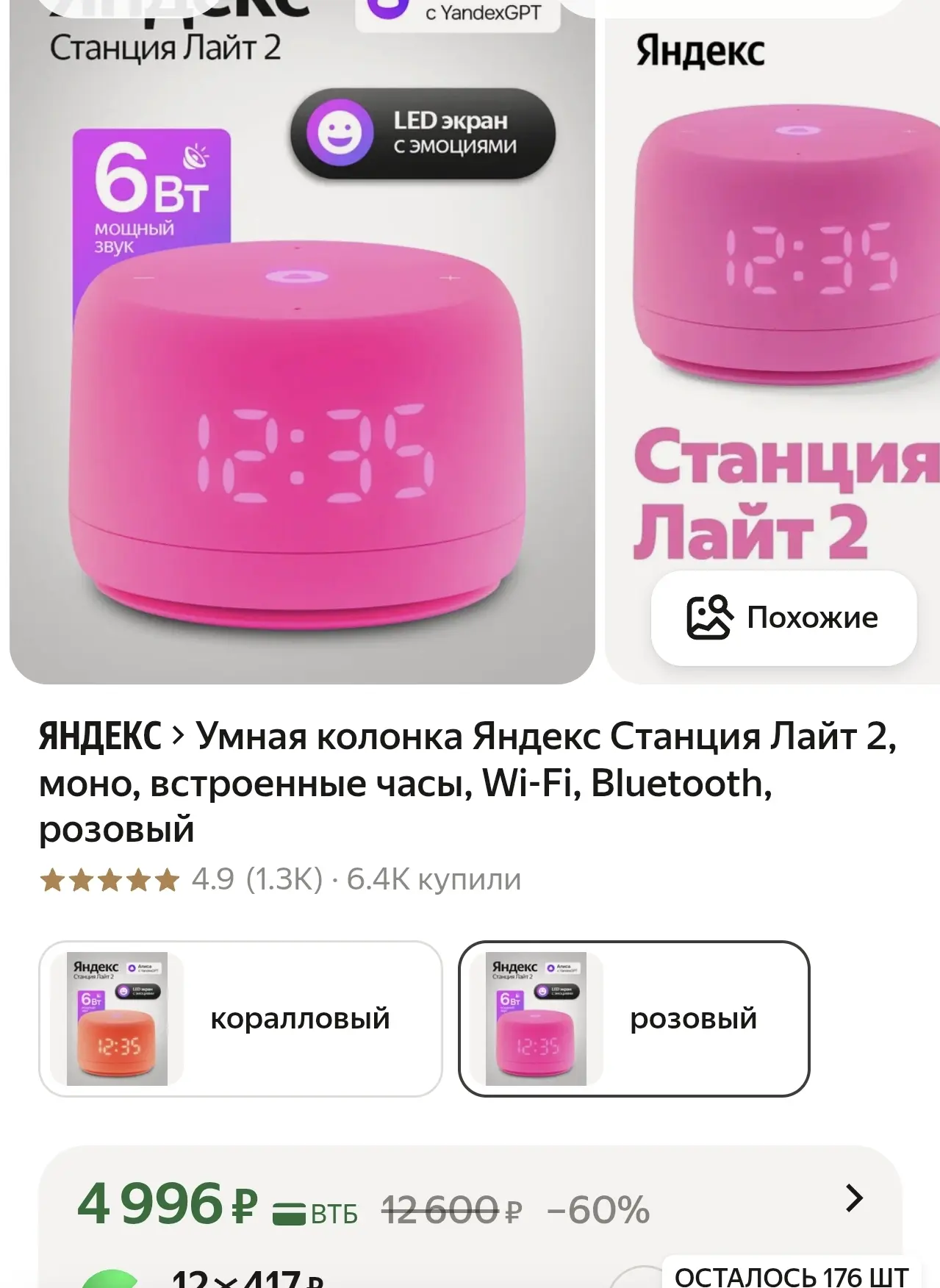Tap the Похожие similar items button
Viewport: 940px width, 1288px height.
pos(783,618)
